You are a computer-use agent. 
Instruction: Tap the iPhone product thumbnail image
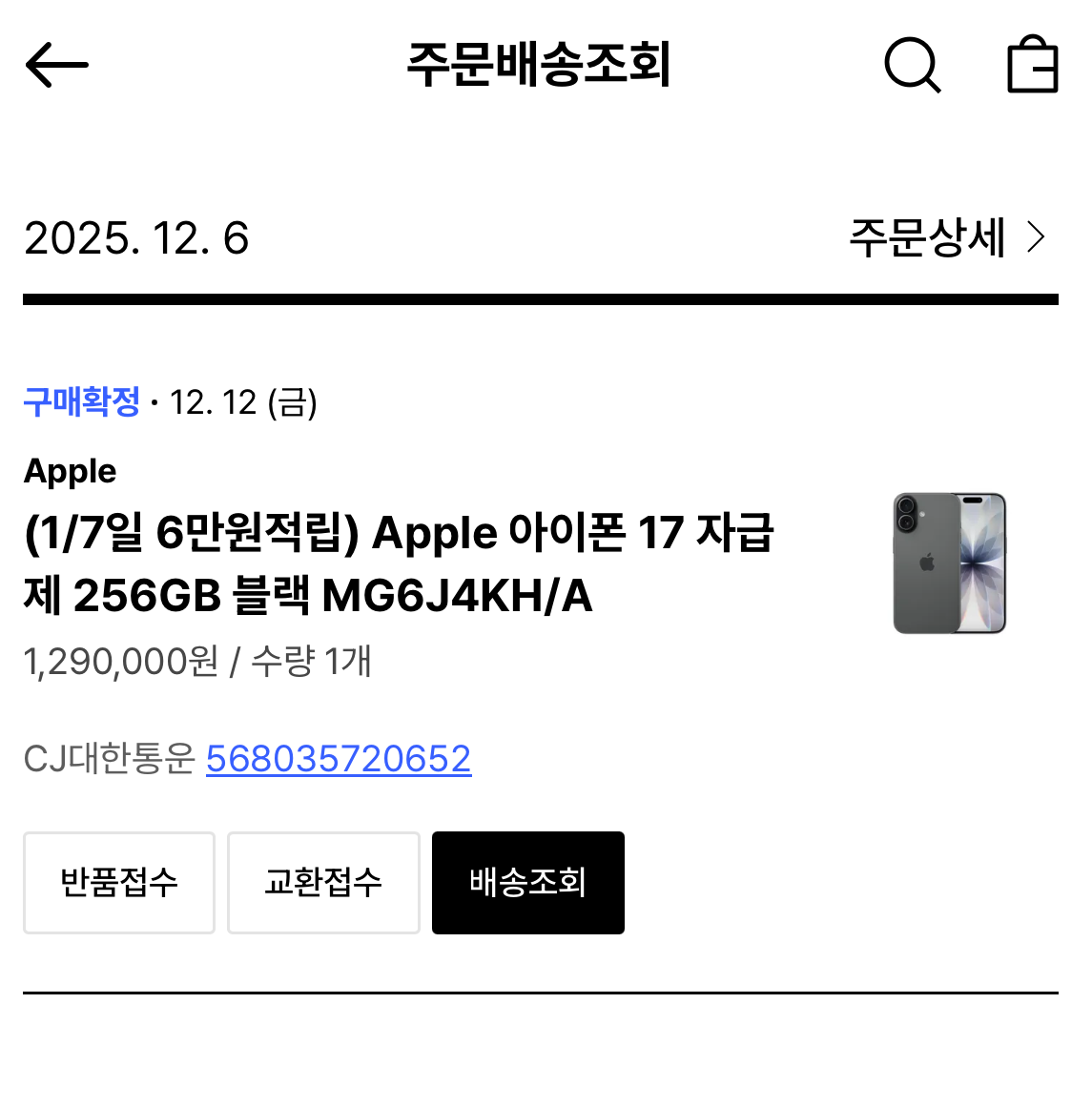coord(949,563)
